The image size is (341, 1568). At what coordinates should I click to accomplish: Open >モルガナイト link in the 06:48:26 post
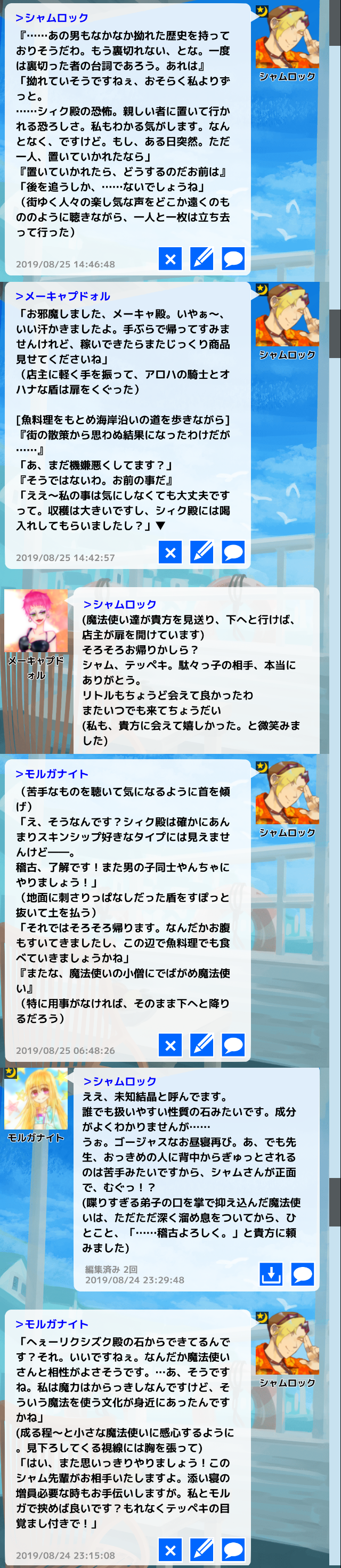52,774
